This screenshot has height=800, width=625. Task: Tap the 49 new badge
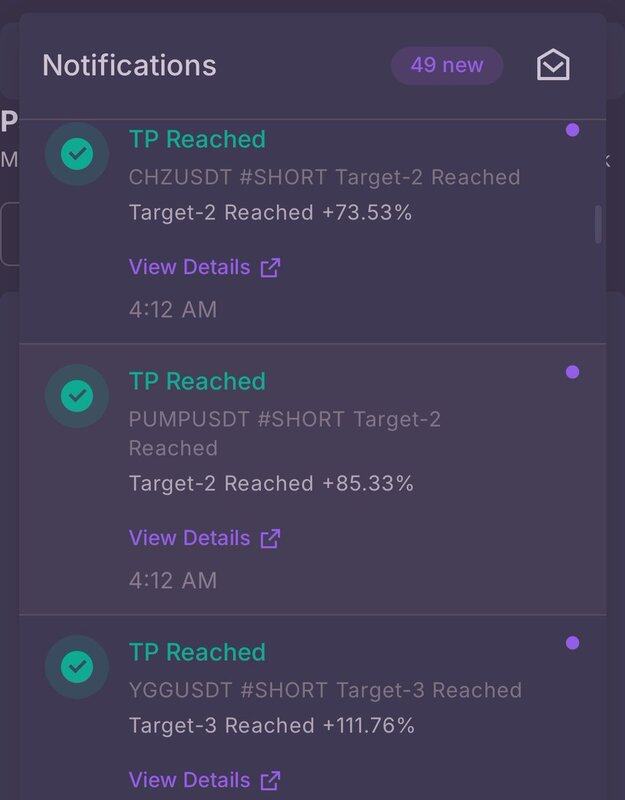point(446,66)
